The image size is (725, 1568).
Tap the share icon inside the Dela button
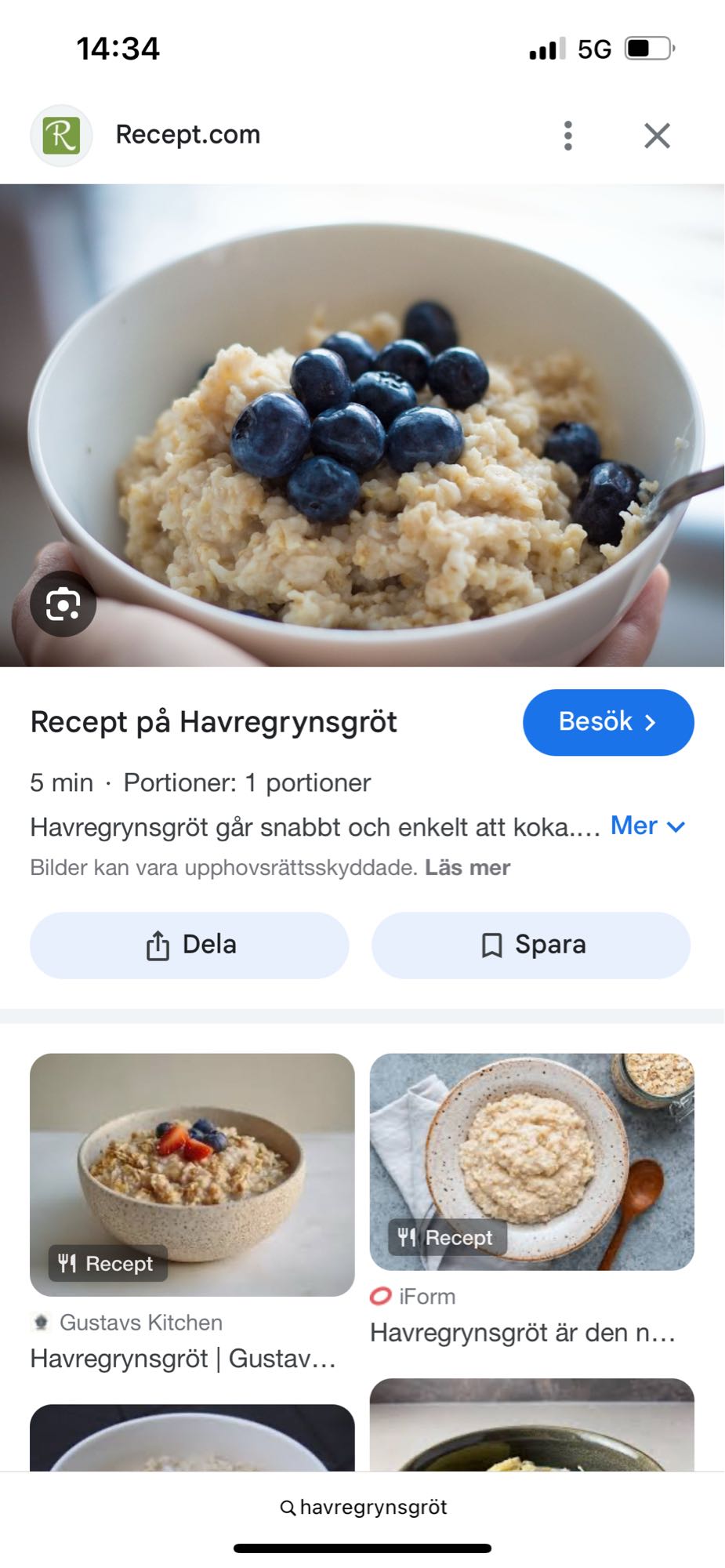158,945
